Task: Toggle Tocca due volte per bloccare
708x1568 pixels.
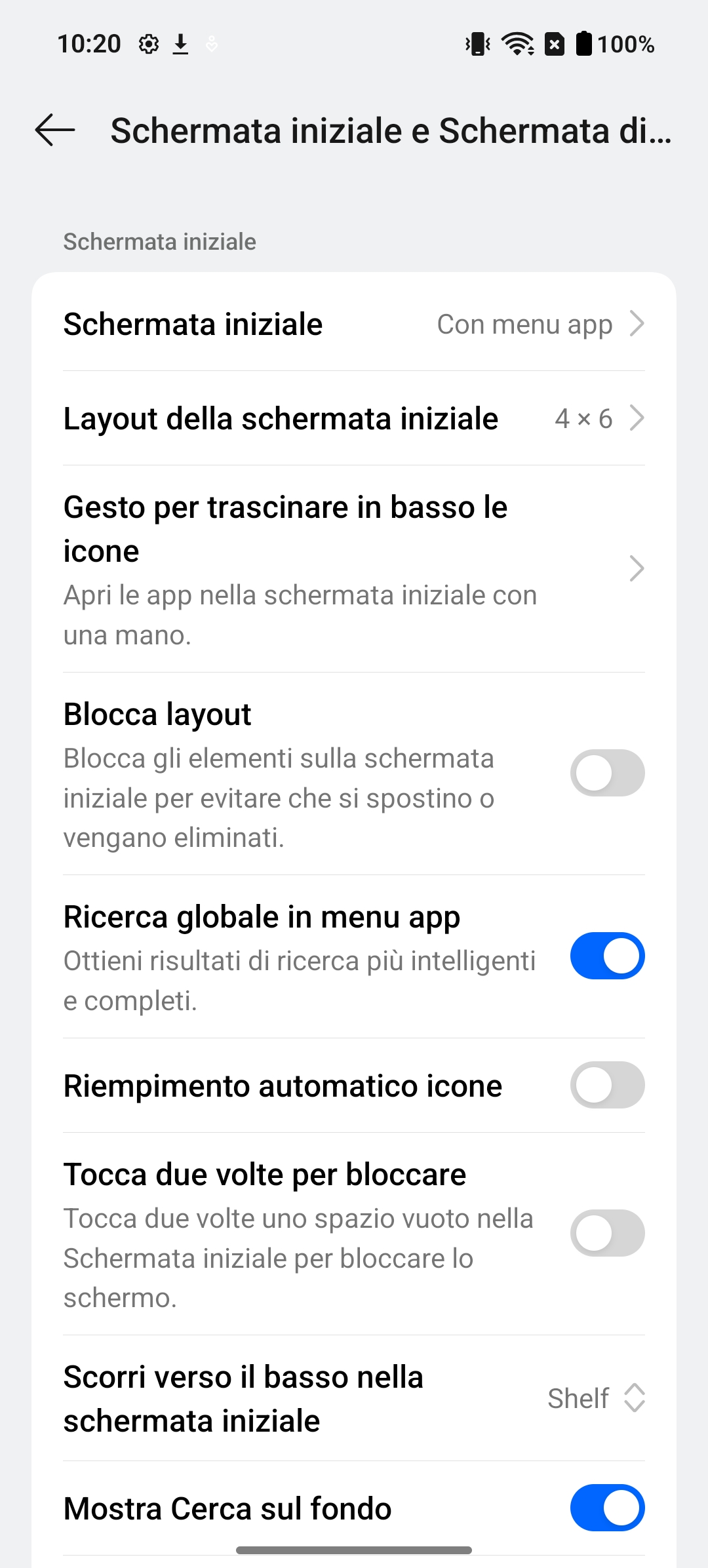Action: (607, 1233)
